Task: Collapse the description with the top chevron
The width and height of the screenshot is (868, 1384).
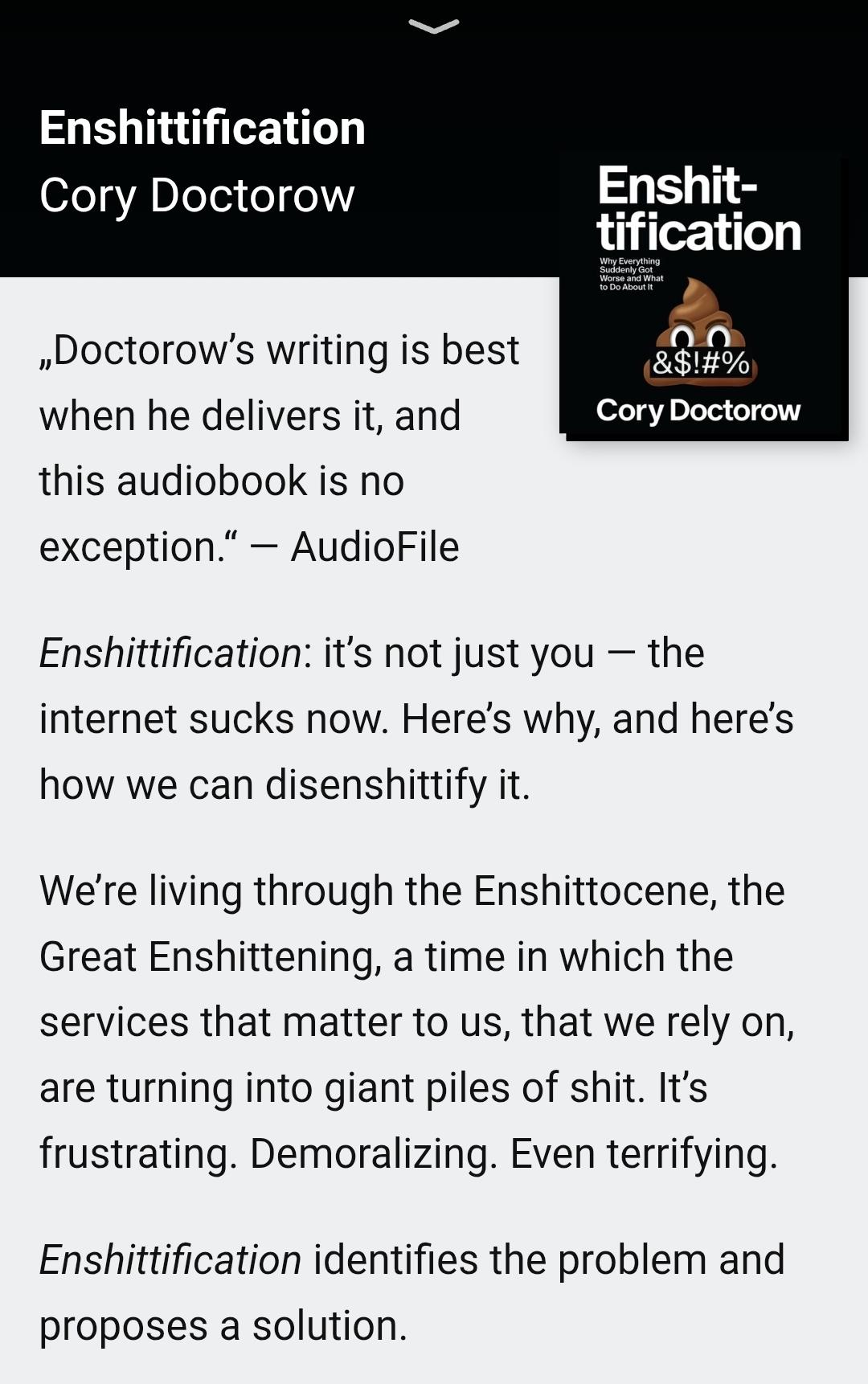Action: point(434,27)
